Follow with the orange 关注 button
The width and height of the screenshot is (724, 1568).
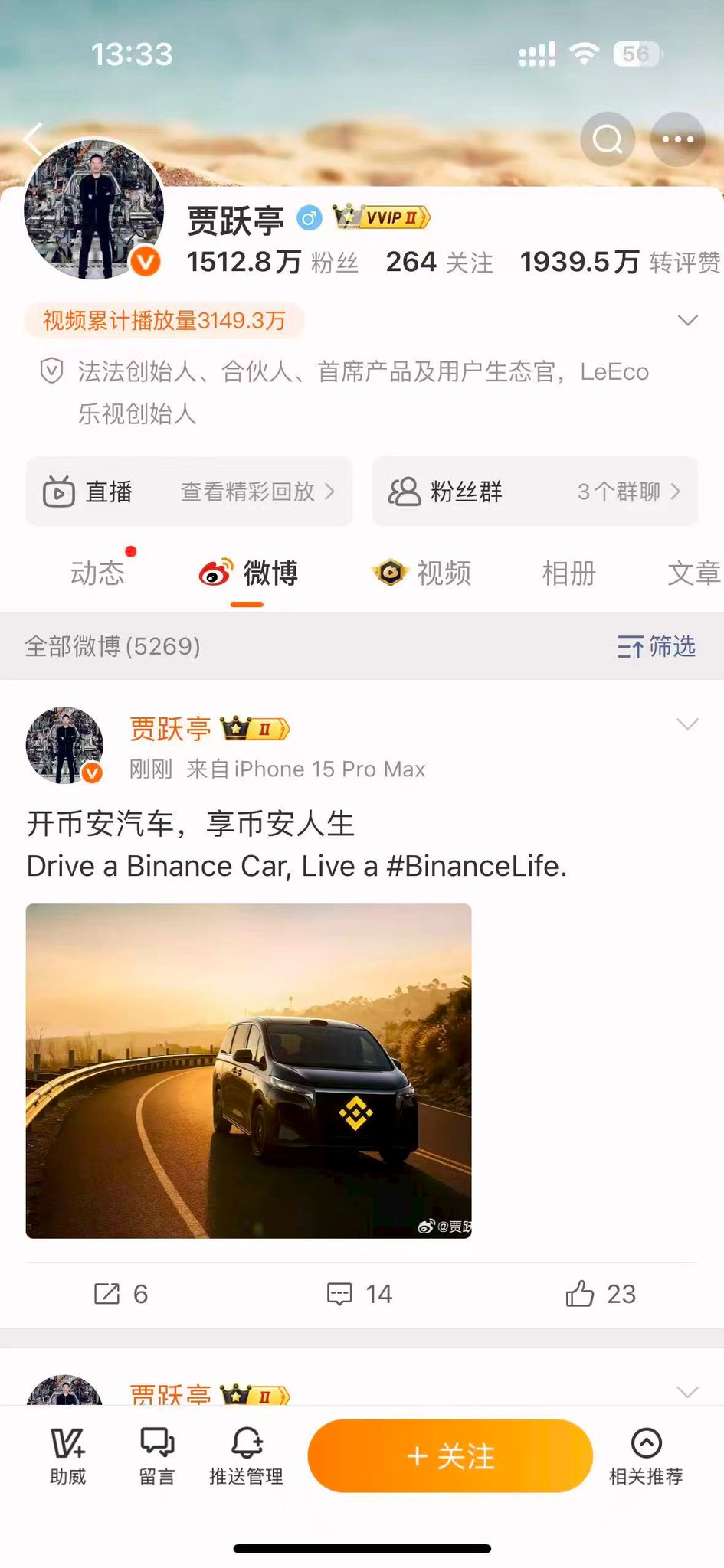coord(450,1455)
